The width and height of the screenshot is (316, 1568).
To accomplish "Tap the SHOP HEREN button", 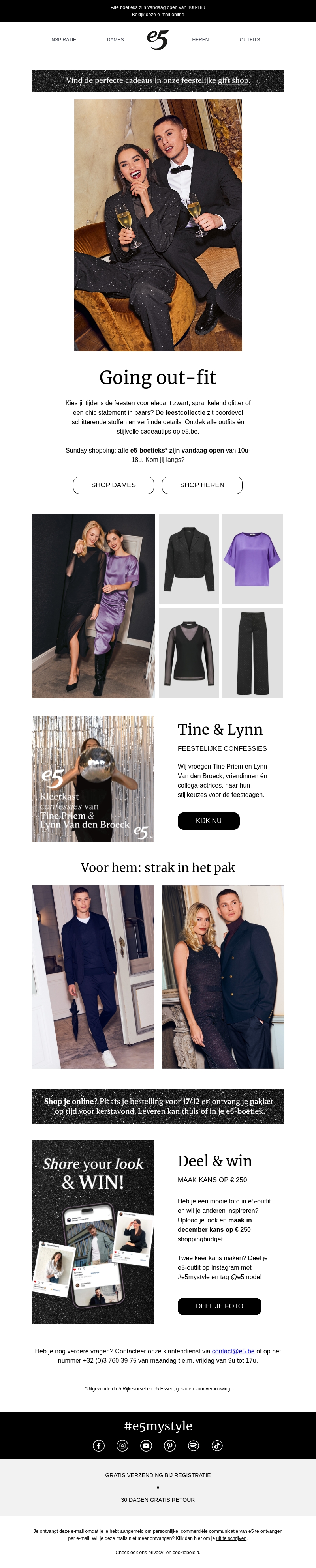I will click(202, 485).
